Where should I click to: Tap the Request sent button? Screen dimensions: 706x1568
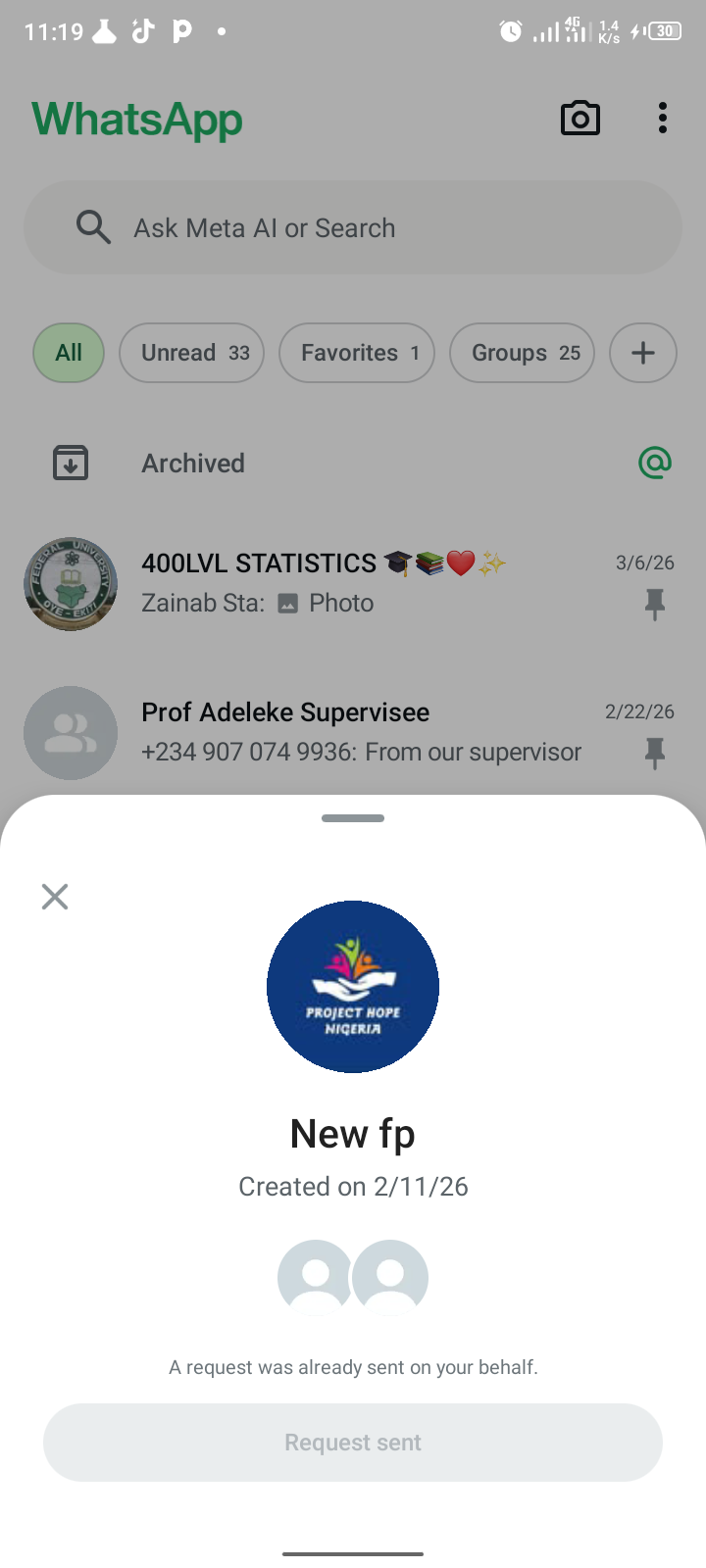click(353, 1443)
